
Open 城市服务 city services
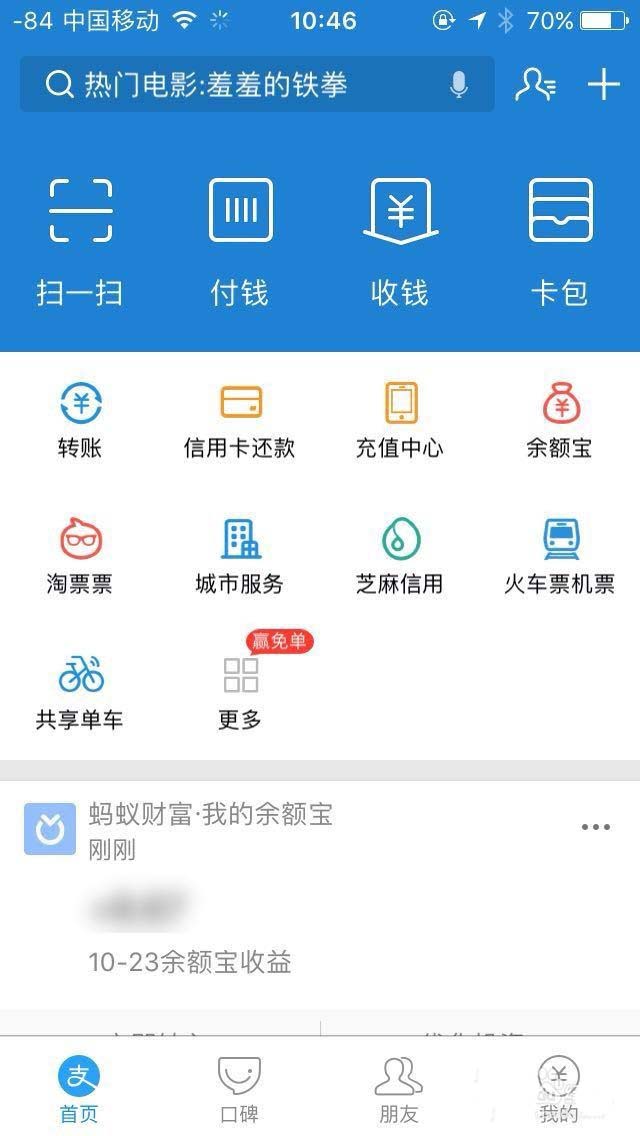(x=240, y=556)
